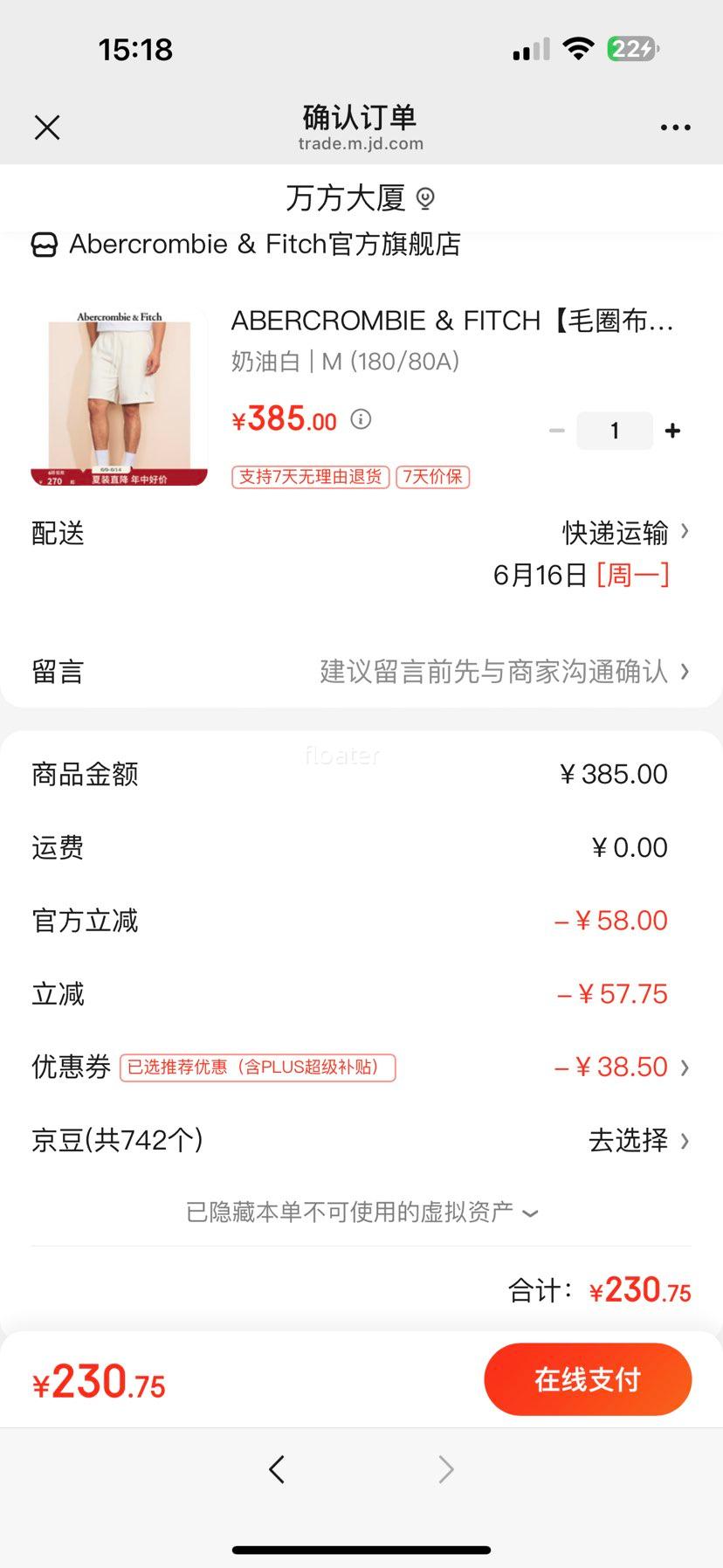Image resolution: width=723 pixels, height=1568 pixels.
Task: Tap the quantity field showing 1
Action: click(x=615, y=431)
